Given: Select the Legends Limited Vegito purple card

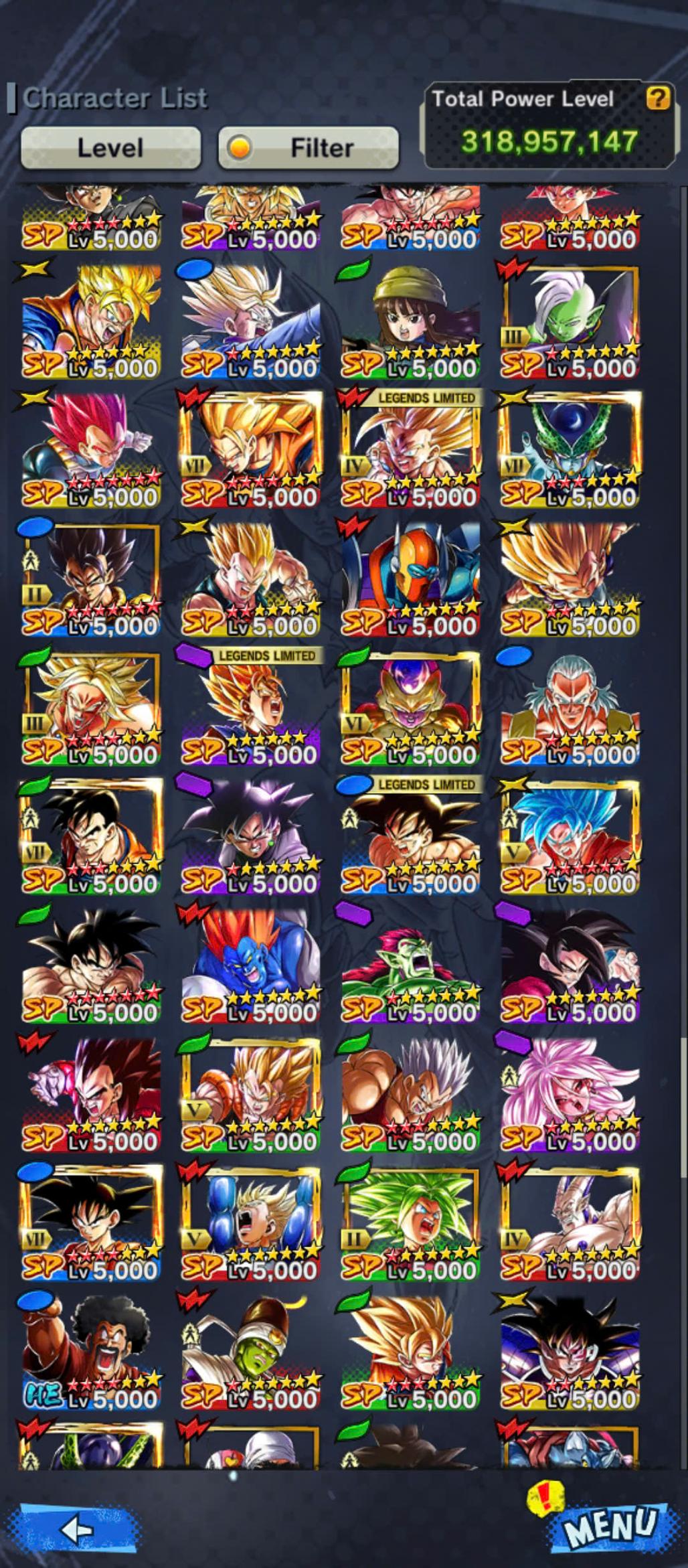Looking at the screenshot, I should click(250, 708).
